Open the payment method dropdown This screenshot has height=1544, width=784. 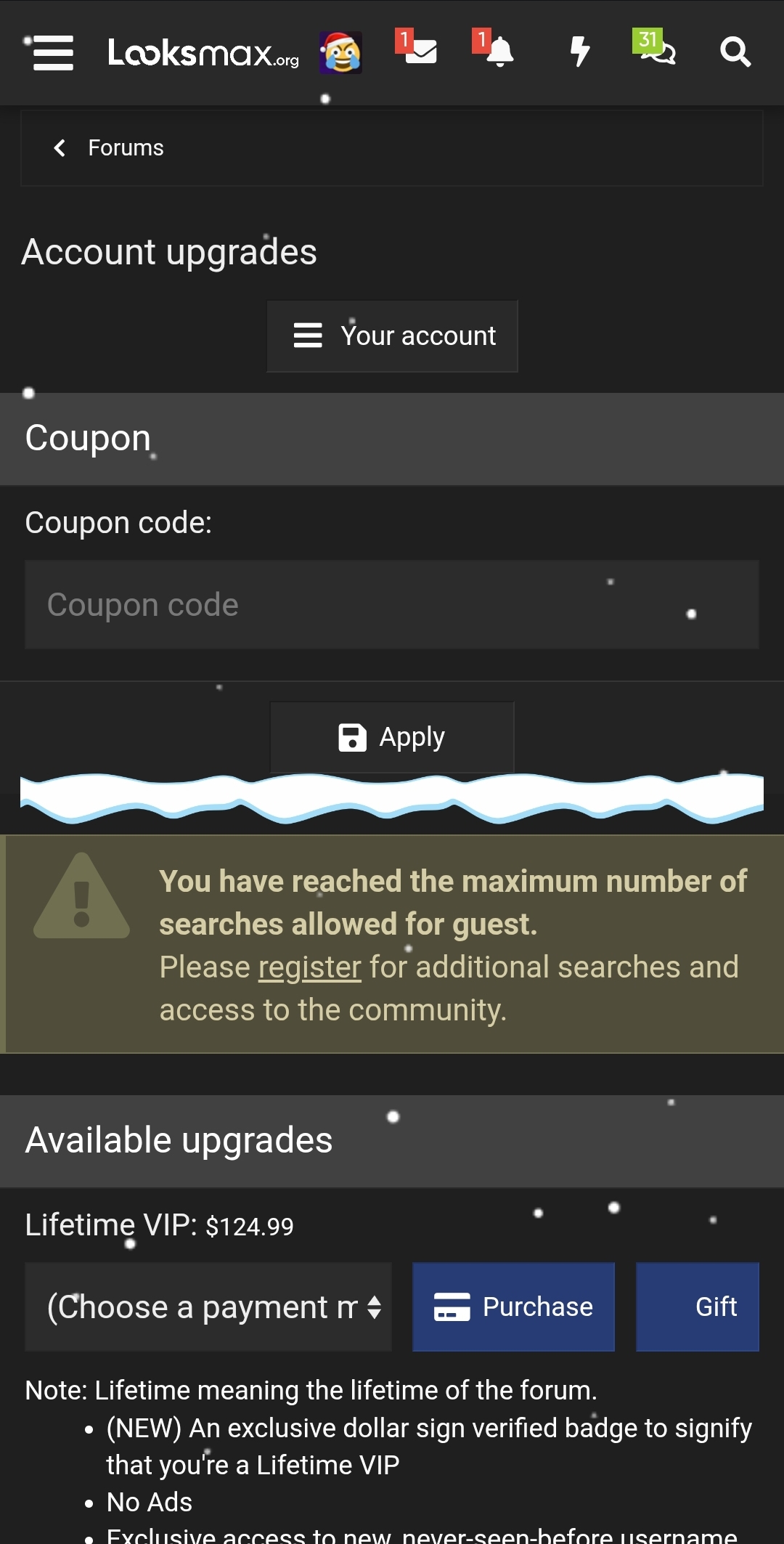[x=208, y=1307]
